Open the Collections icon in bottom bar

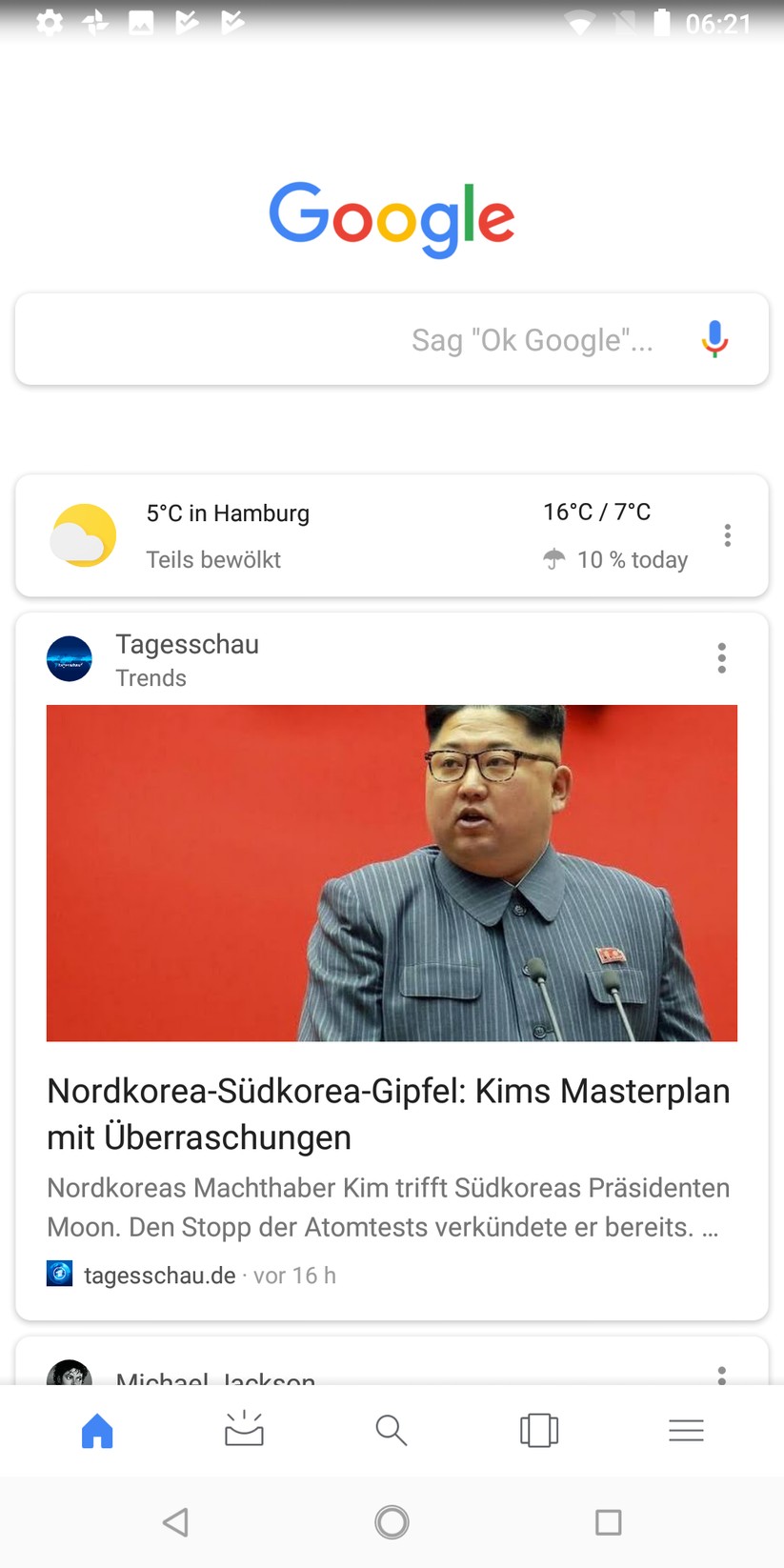tap(538, 1430)
